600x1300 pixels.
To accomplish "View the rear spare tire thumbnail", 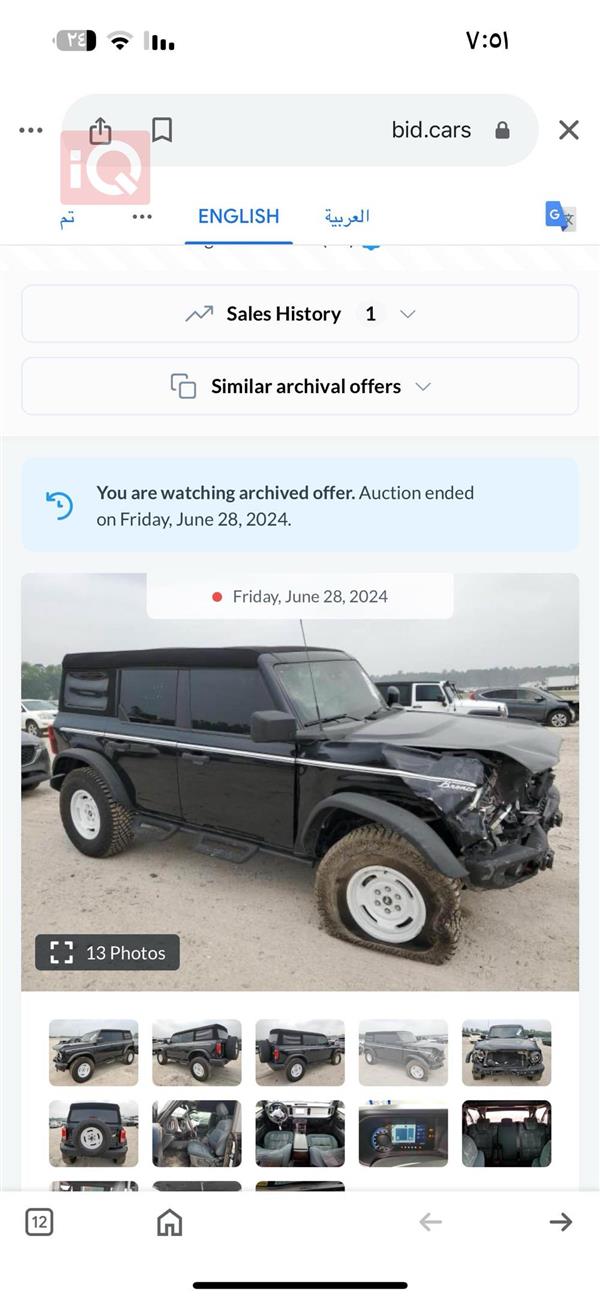I will [94, 1133].
